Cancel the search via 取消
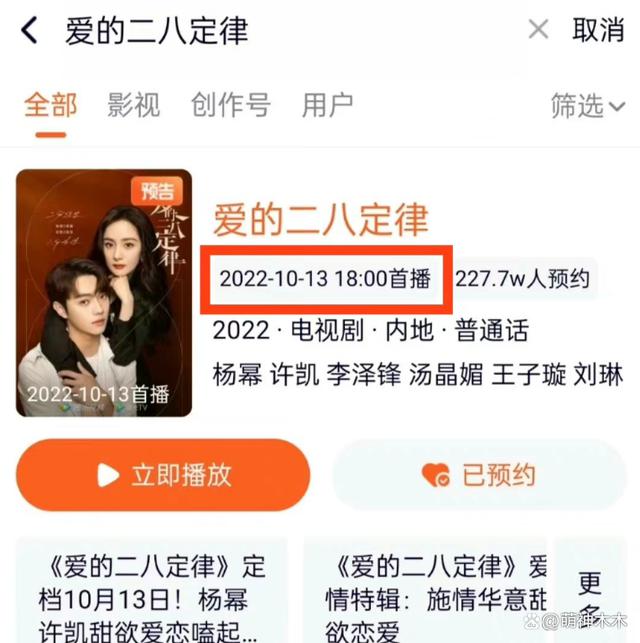Image resolution: width=640 pixels, height=643 pixels. click(598, 31)
